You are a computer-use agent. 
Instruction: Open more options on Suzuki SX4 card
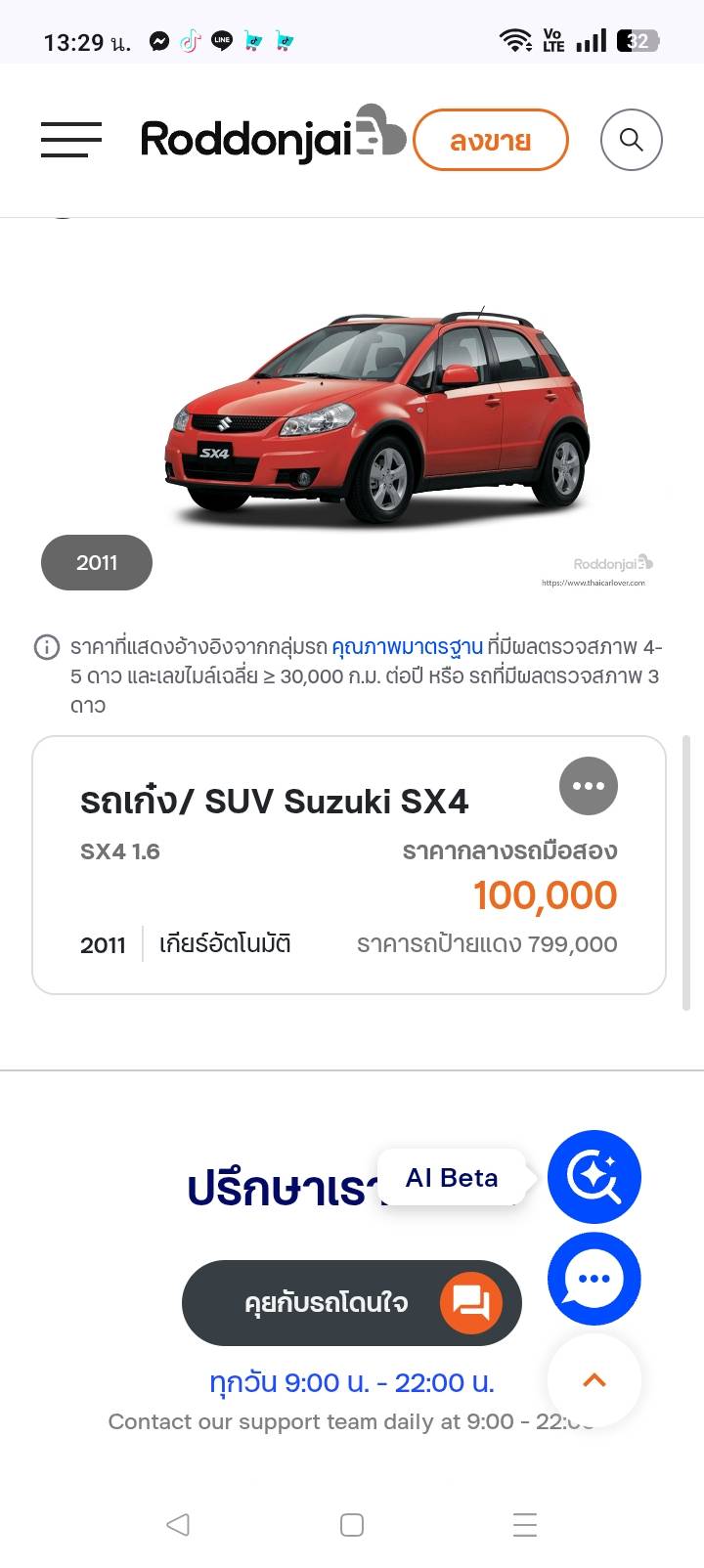point(589,786)
